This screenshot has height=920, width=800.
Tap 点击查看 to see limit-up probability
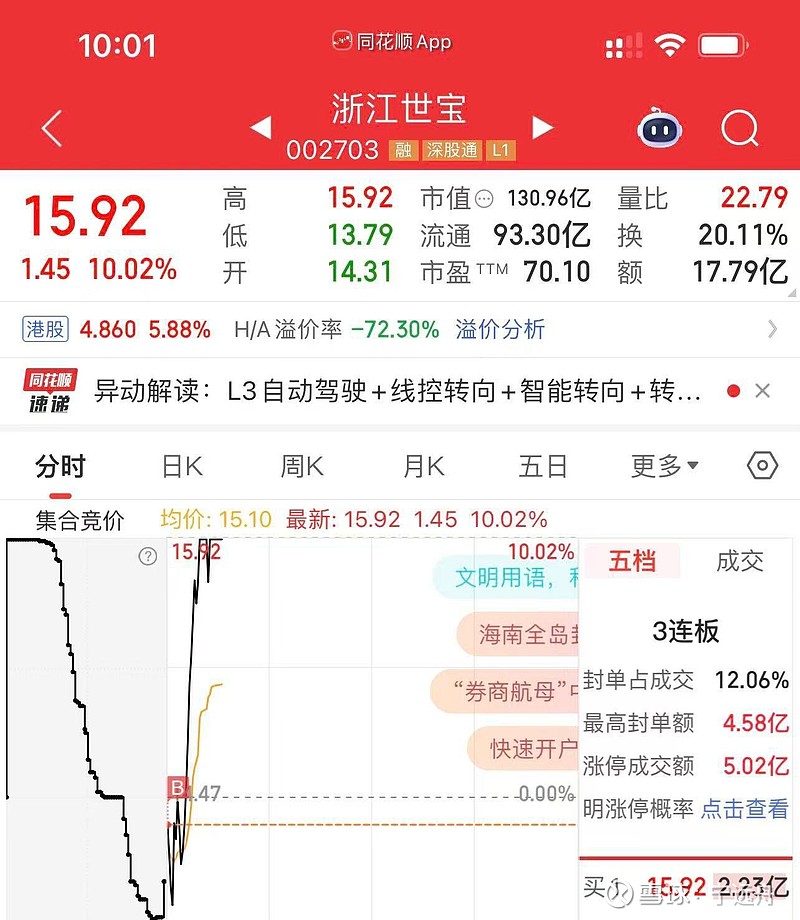point(745,810)
